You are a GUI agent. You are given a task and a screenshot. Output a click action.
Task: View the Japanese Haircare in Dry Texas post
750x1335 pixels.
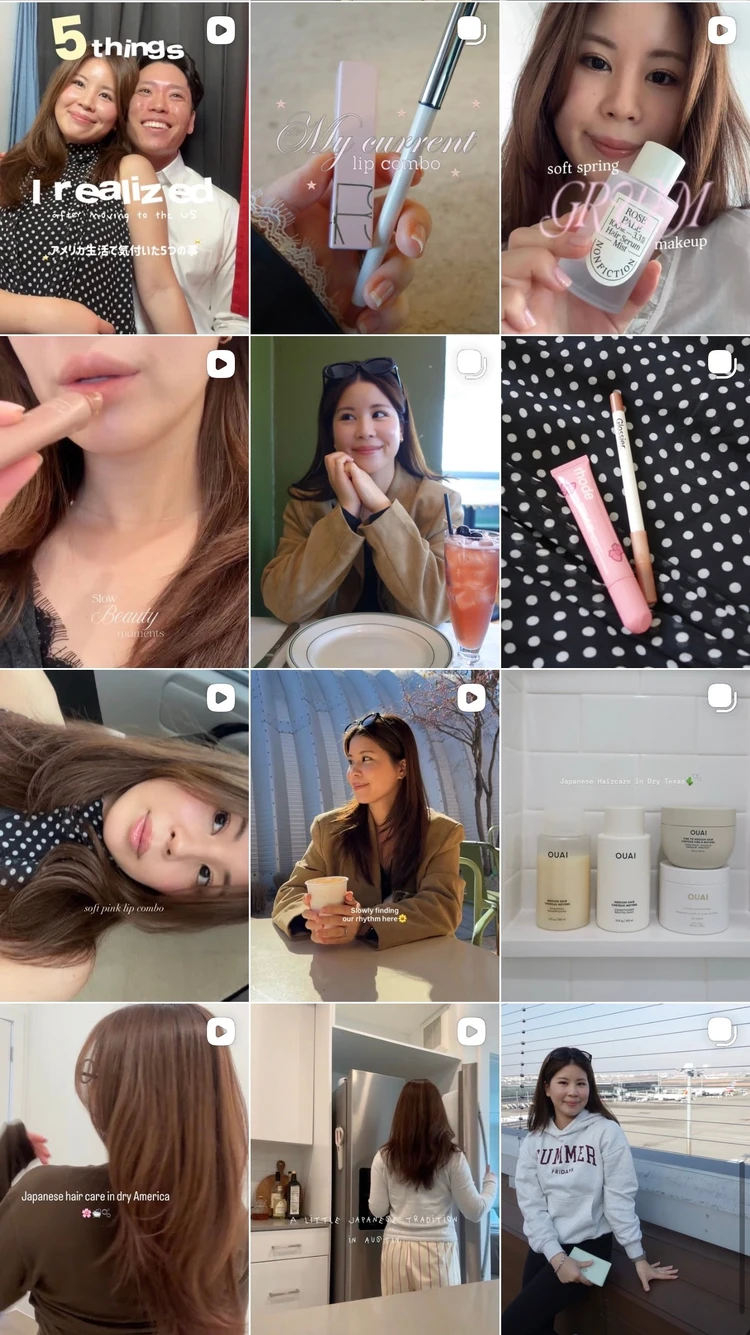pyautogui.click(x=625, y=834)
